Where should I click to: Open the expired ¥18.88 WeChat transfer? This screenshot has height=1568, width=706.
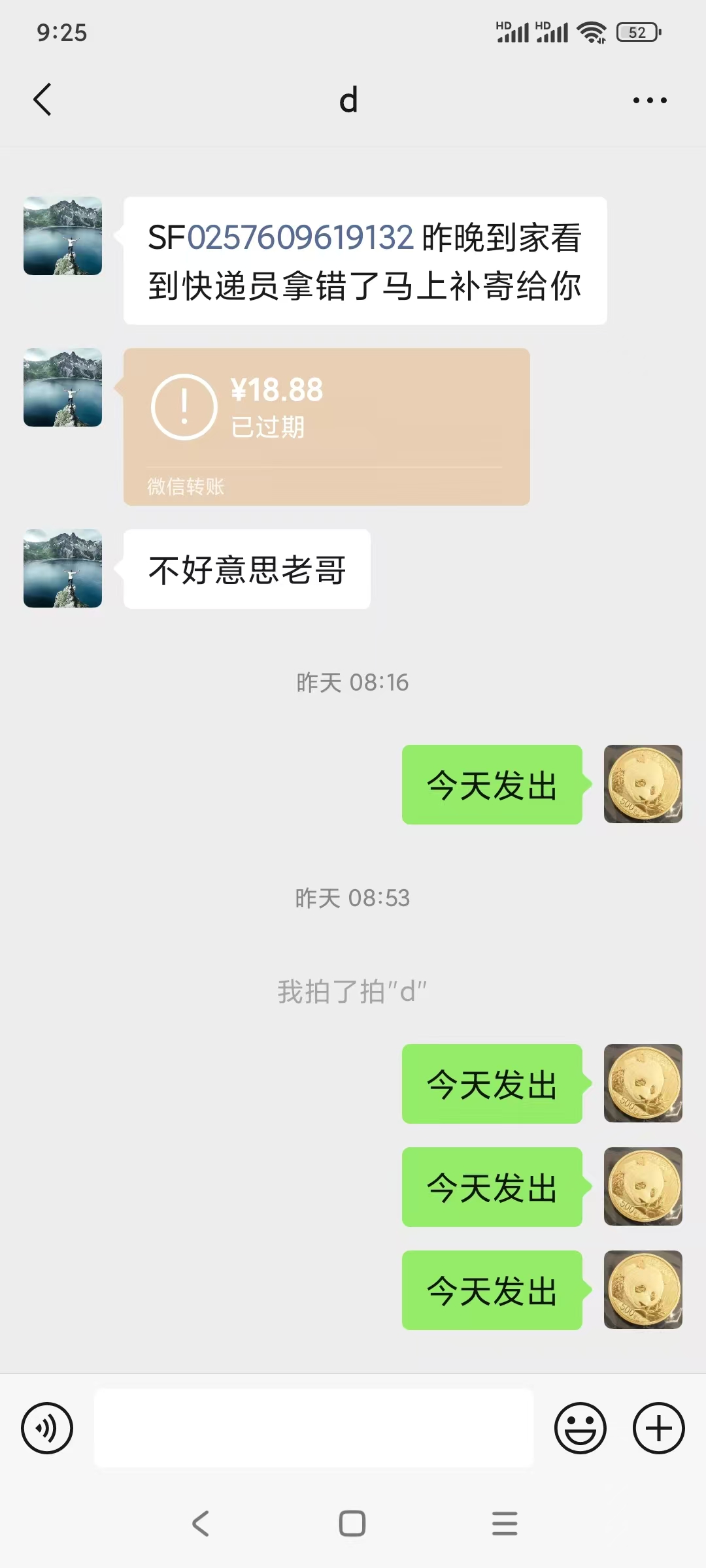[x=326, y=426]
